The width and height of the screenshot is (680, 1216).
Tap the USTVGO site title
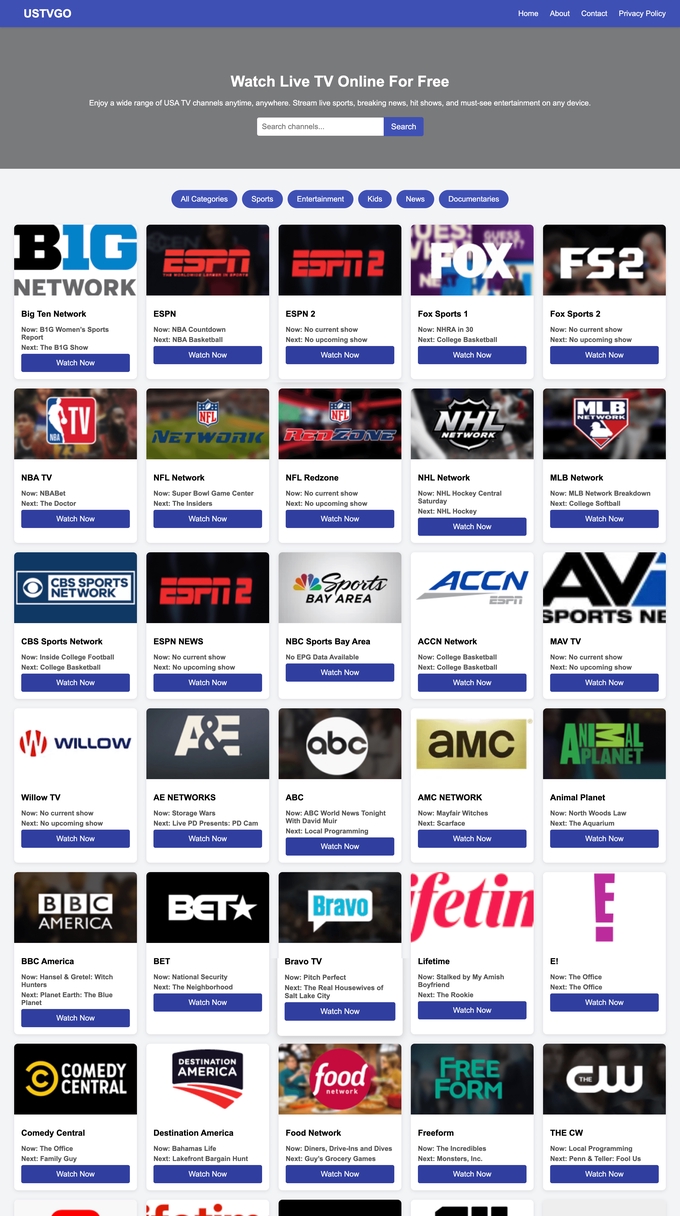(x=47, y=13)
